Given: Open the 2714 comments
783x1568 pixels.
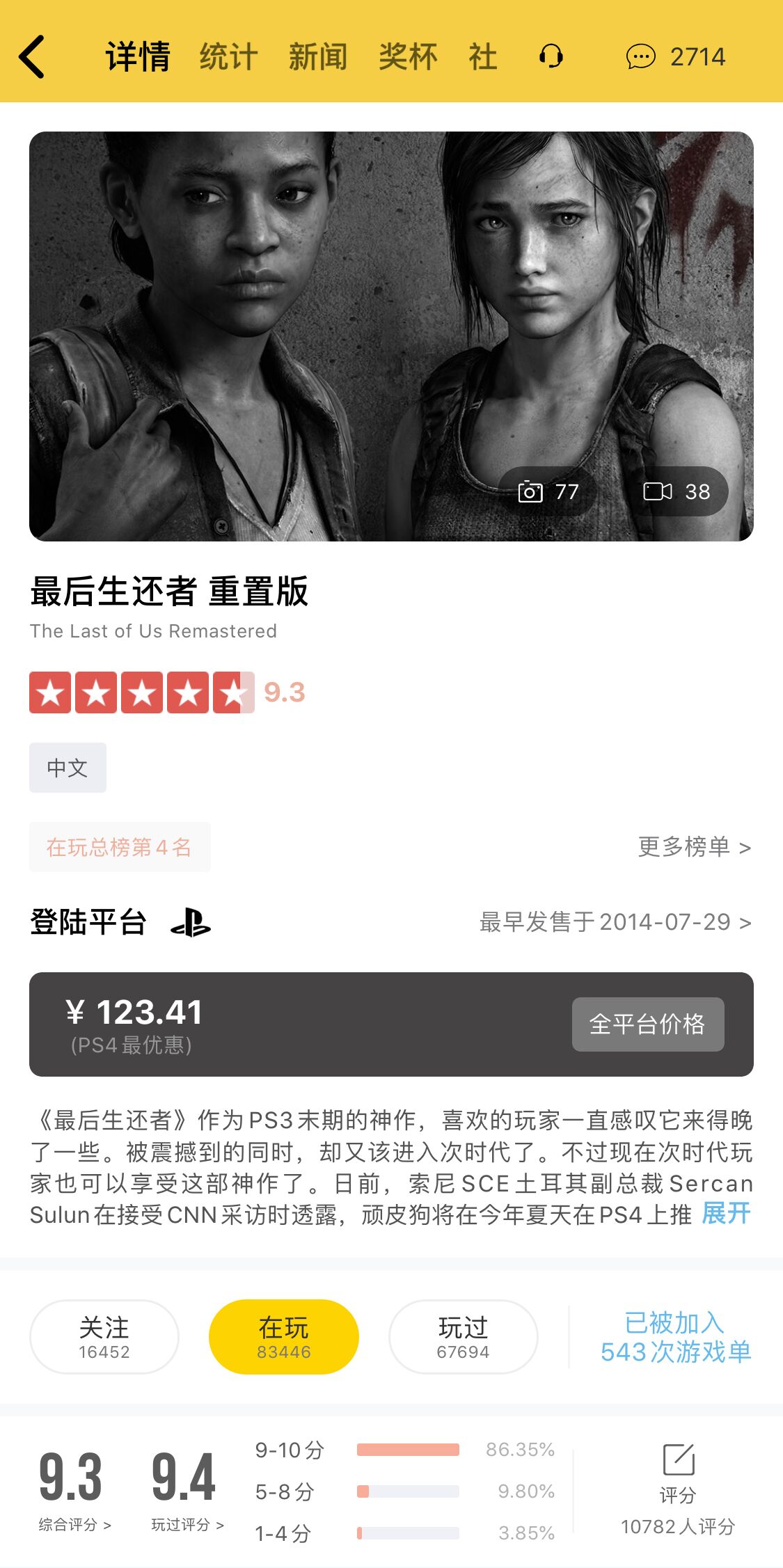Looking at the screenshot, I should pyautogui.click(x=676, y=56).
